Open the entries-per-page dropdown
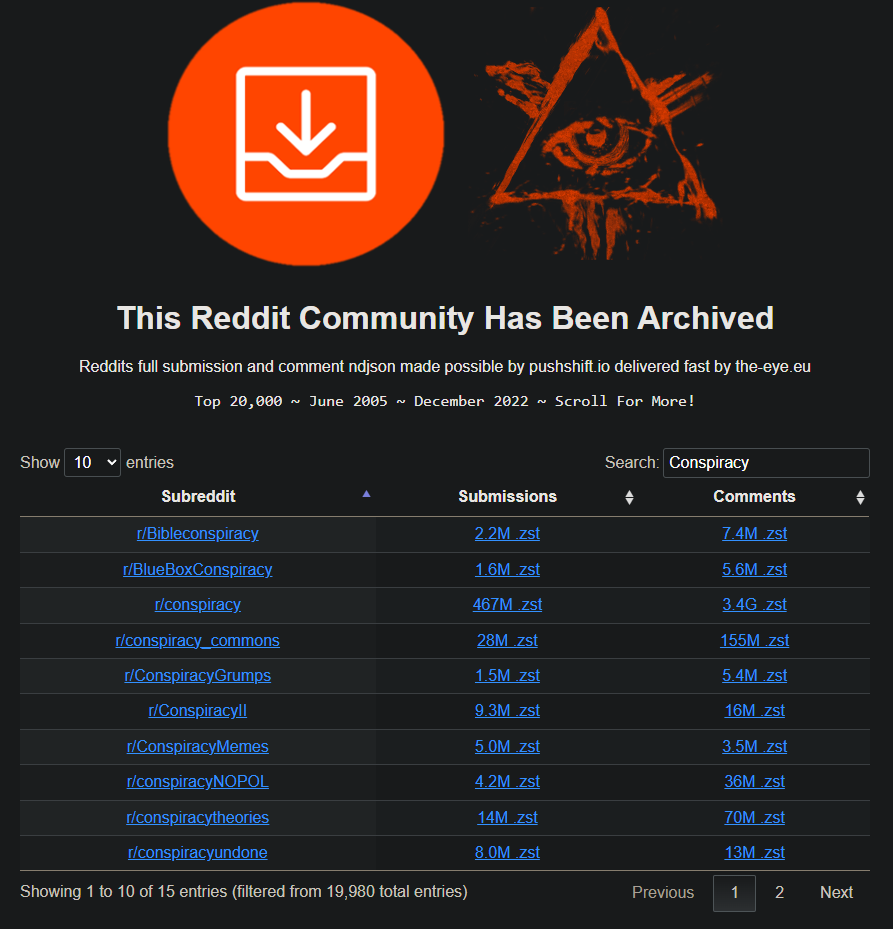Screen dimensions: 893x929 pos(92,462)
